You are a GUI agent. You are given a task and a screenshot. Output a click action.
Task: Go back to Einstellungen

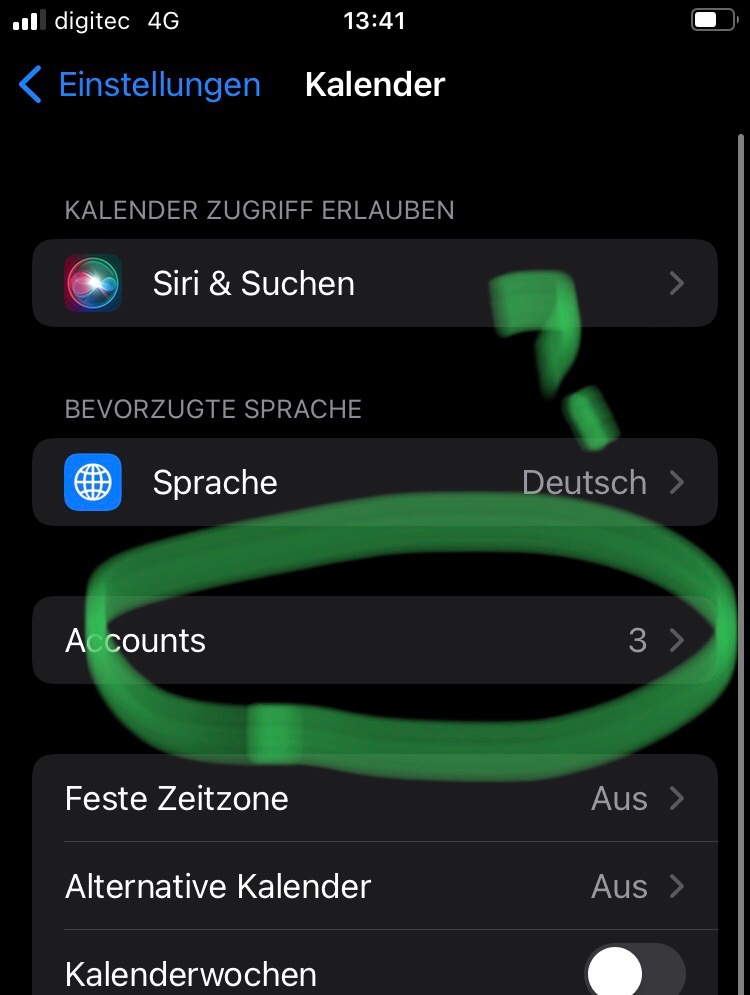pos(140,84)
